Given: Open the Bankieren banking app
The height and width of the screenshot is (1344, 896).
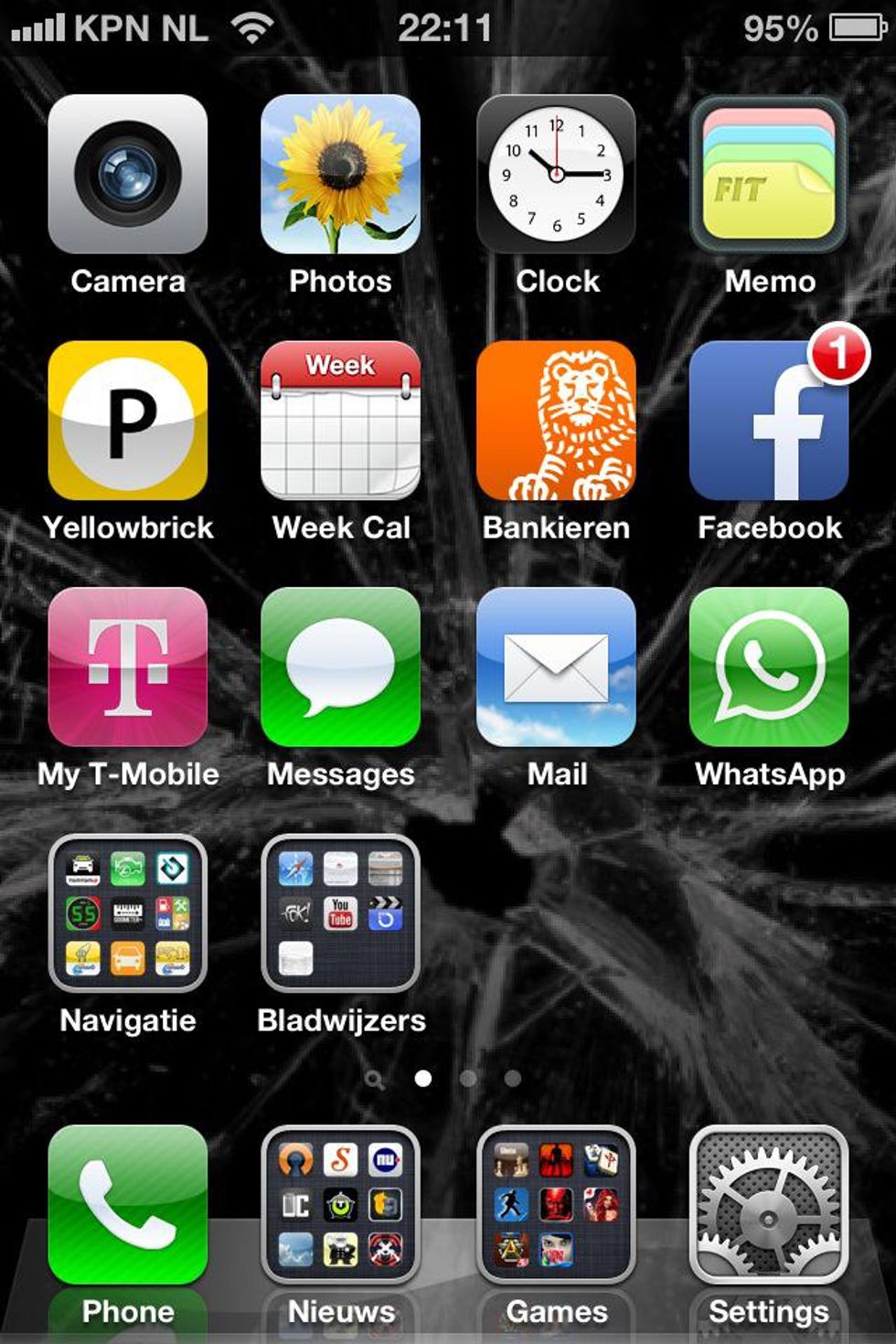Looking at the screenshot, I should coord(556,421).
